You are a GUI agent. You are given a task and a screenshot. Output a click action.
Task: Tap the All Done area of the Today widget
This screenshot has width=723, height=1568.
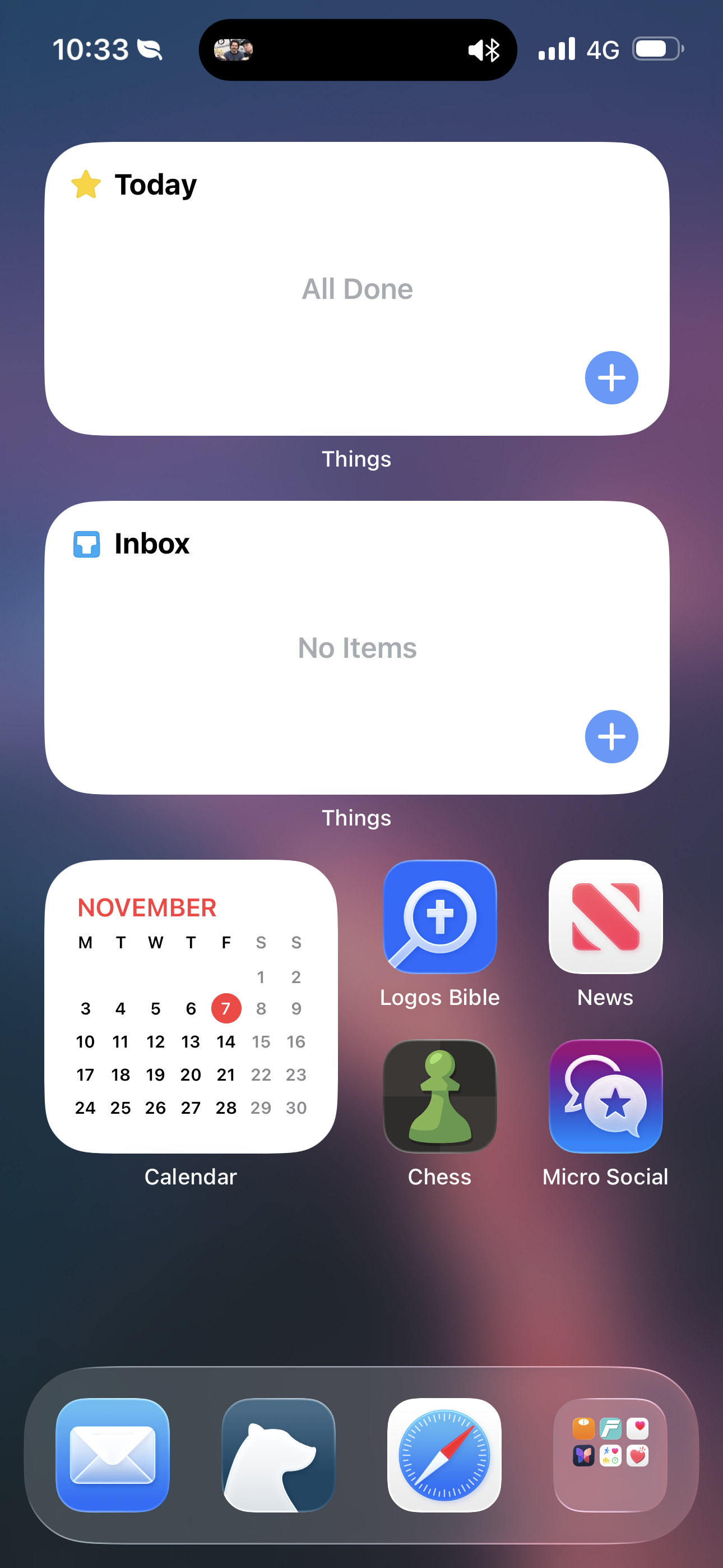click(357, 289)
